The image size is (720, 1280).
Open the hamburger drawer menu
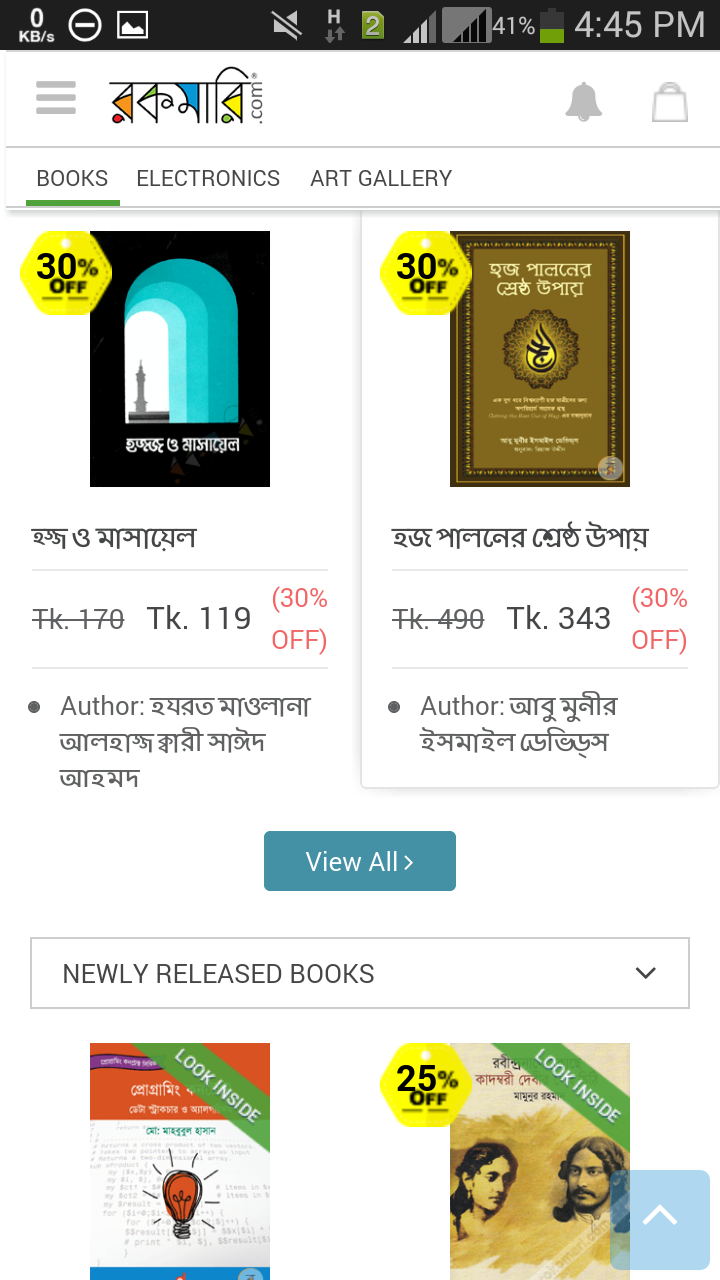pos(56,98)
